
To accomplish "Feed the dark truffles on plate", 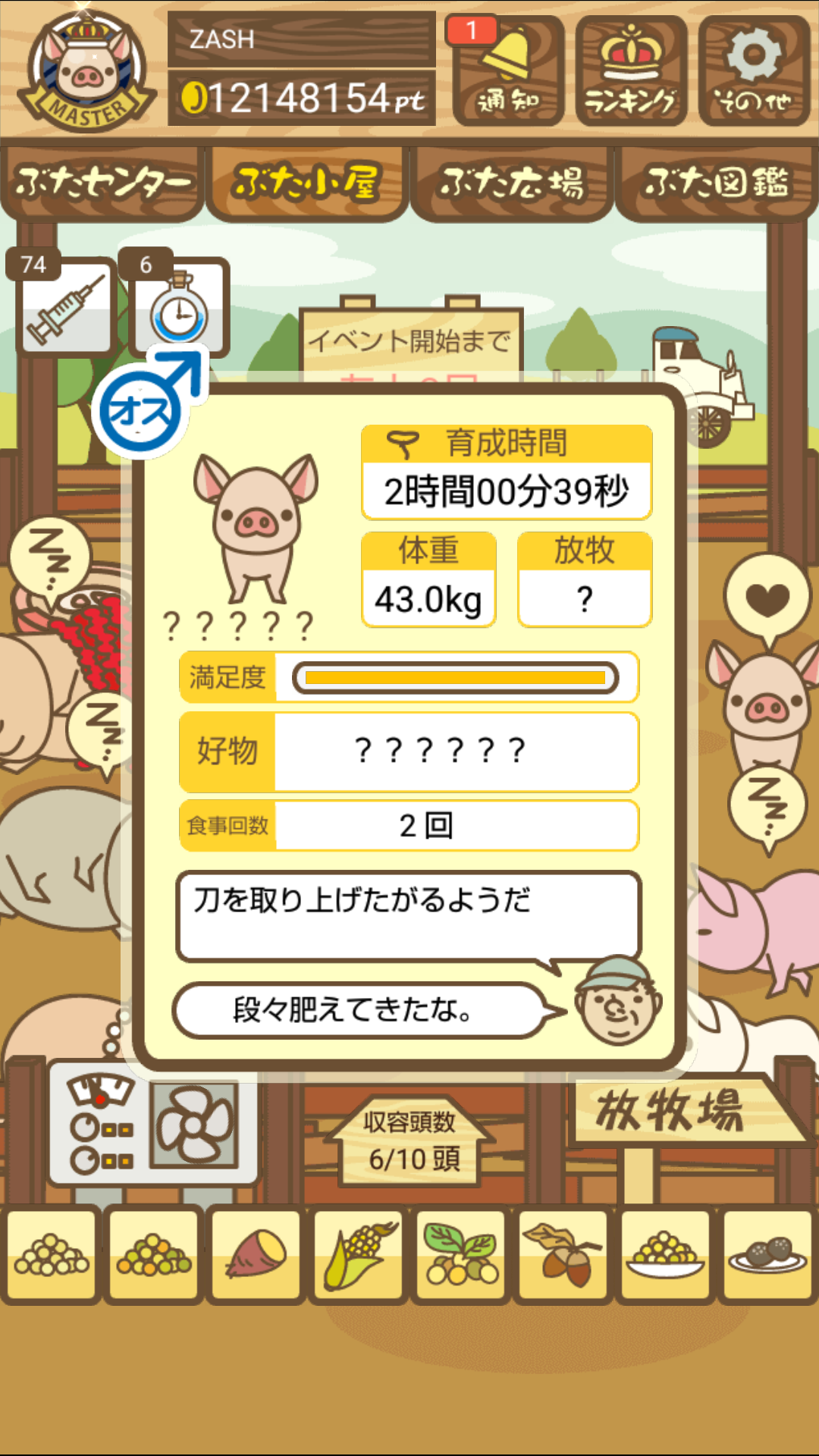I will pos(767,1255).
